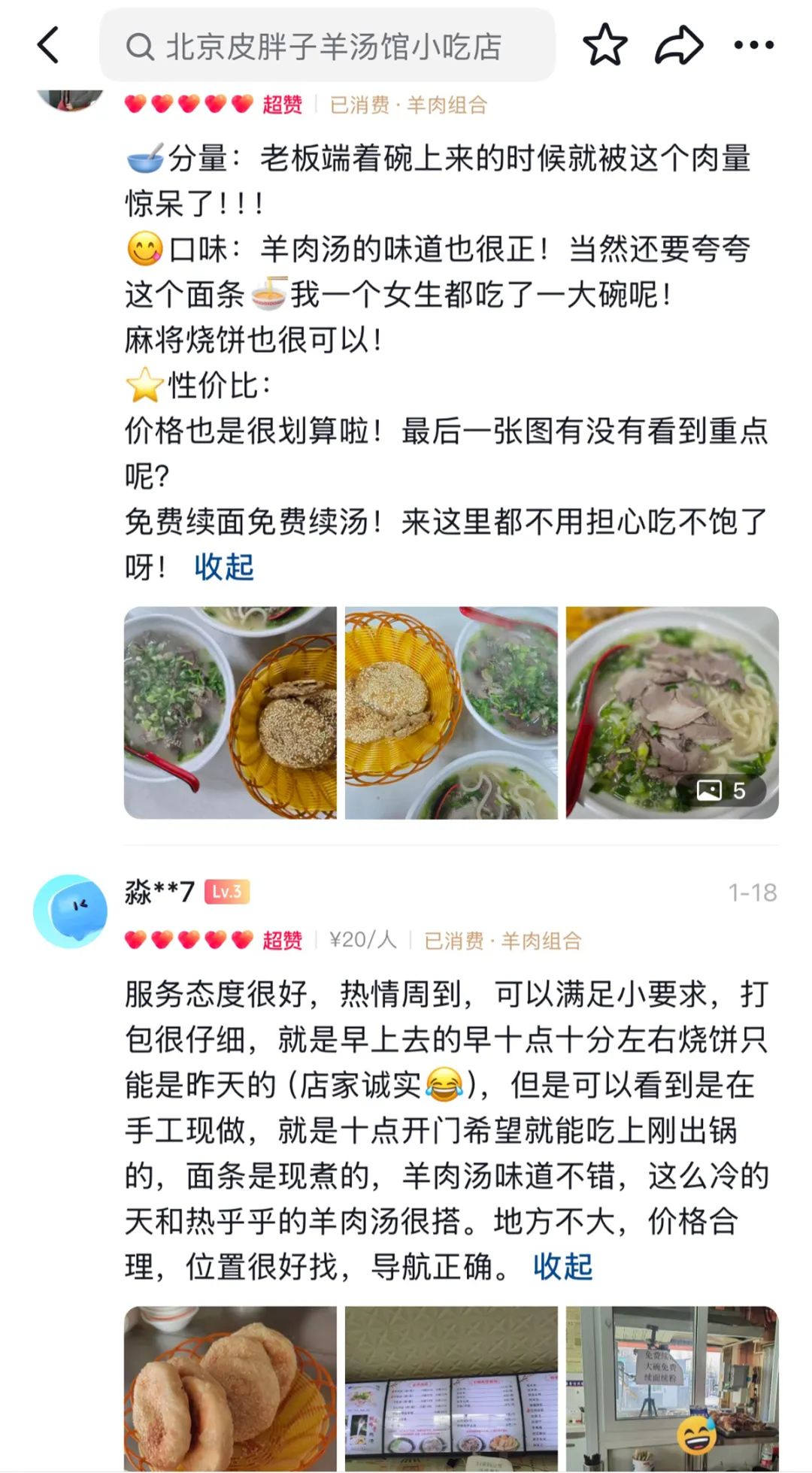The image size is (812, 1473).
Task: Open photo of soup and sesame cake basket
Action: coord(230,712)
